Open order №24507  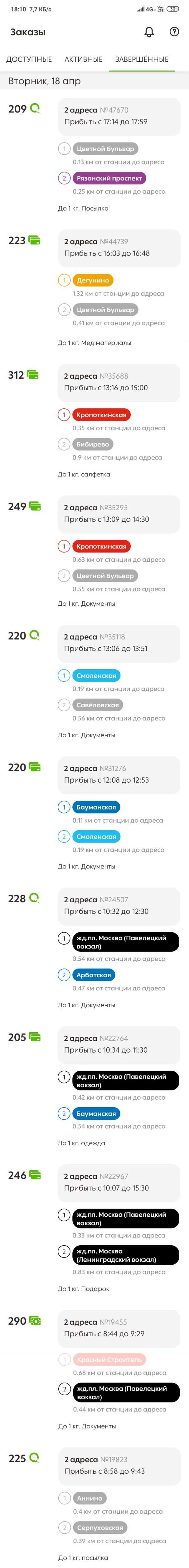pyautogui.click(x=119, y=906)
